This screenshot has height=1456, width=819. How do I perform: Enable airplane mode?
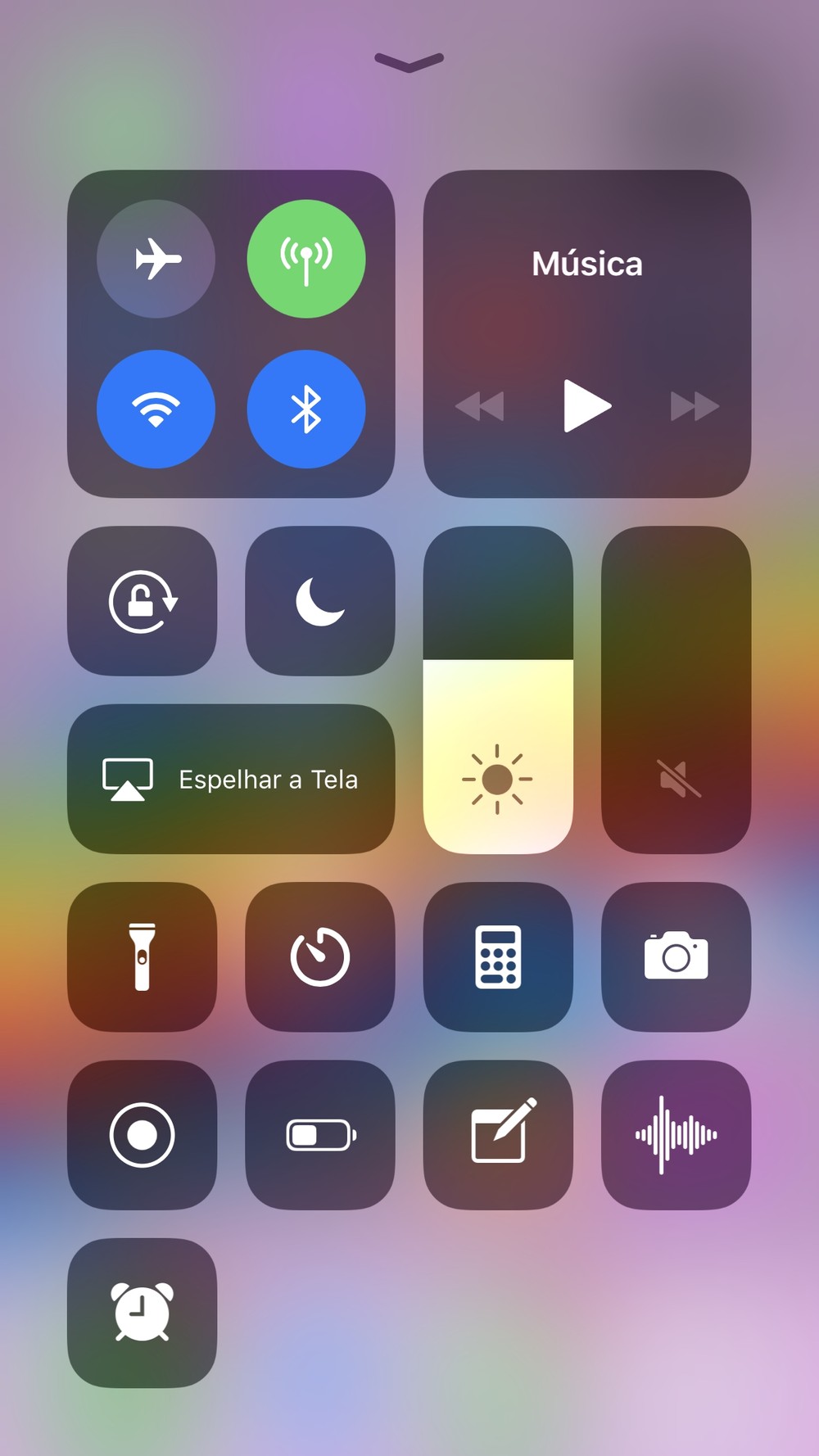[x=156, y=259]
